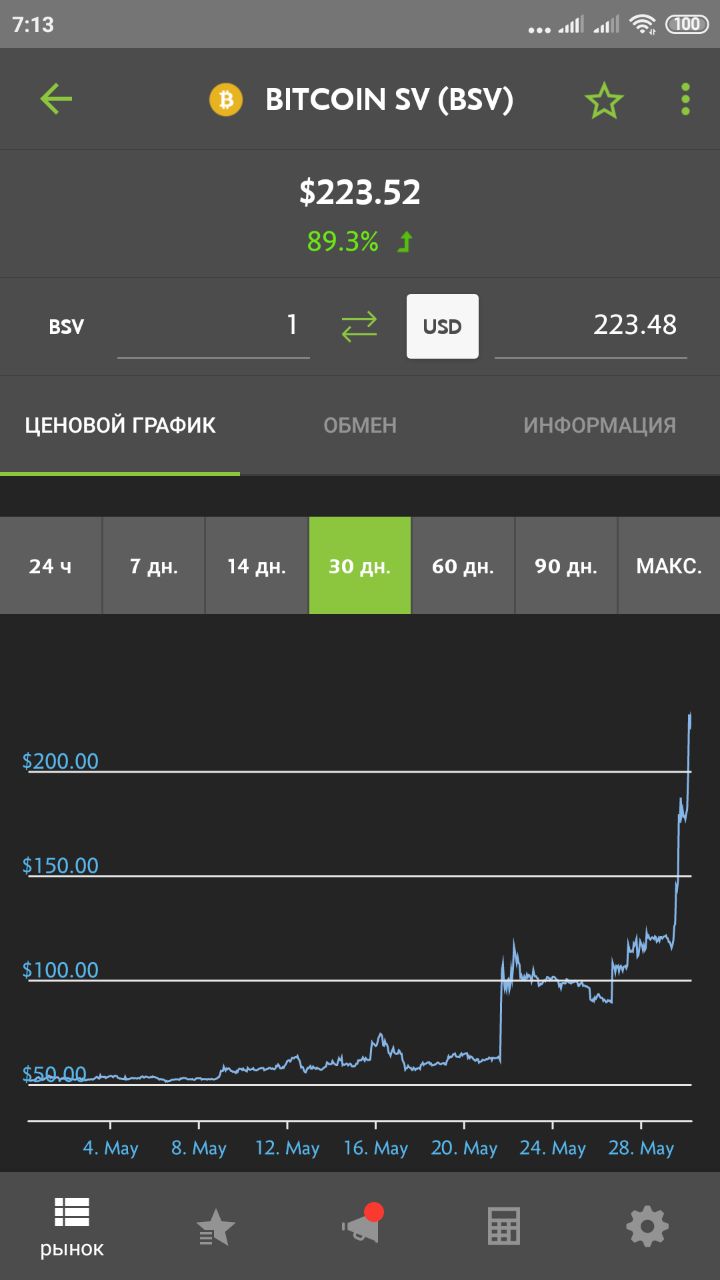
Task: Select the 30 дн. chart range
Action: [360, 566]
